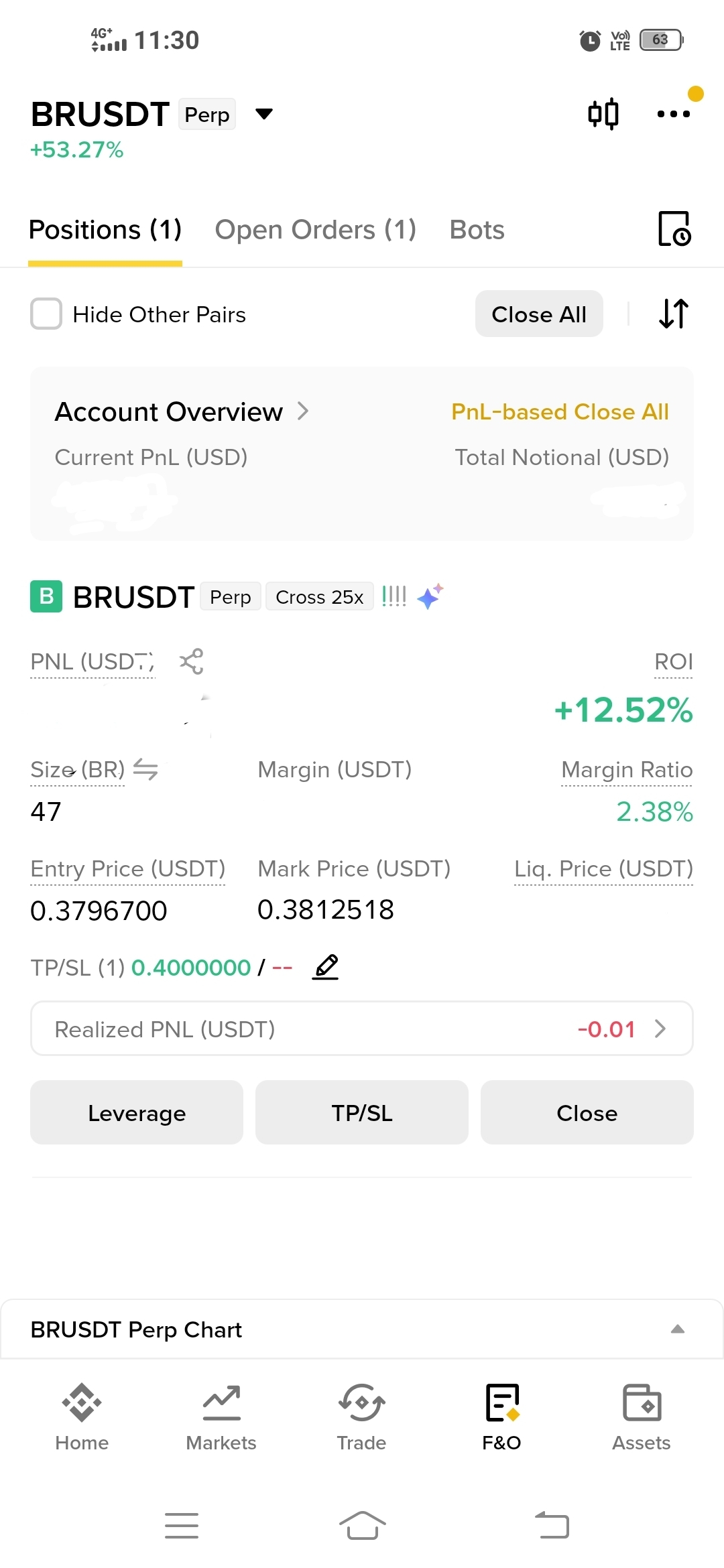Close the BRUSDT position
Image resolution: width=724 pixels, height=1568 pixels.
tap(587, 1112)
